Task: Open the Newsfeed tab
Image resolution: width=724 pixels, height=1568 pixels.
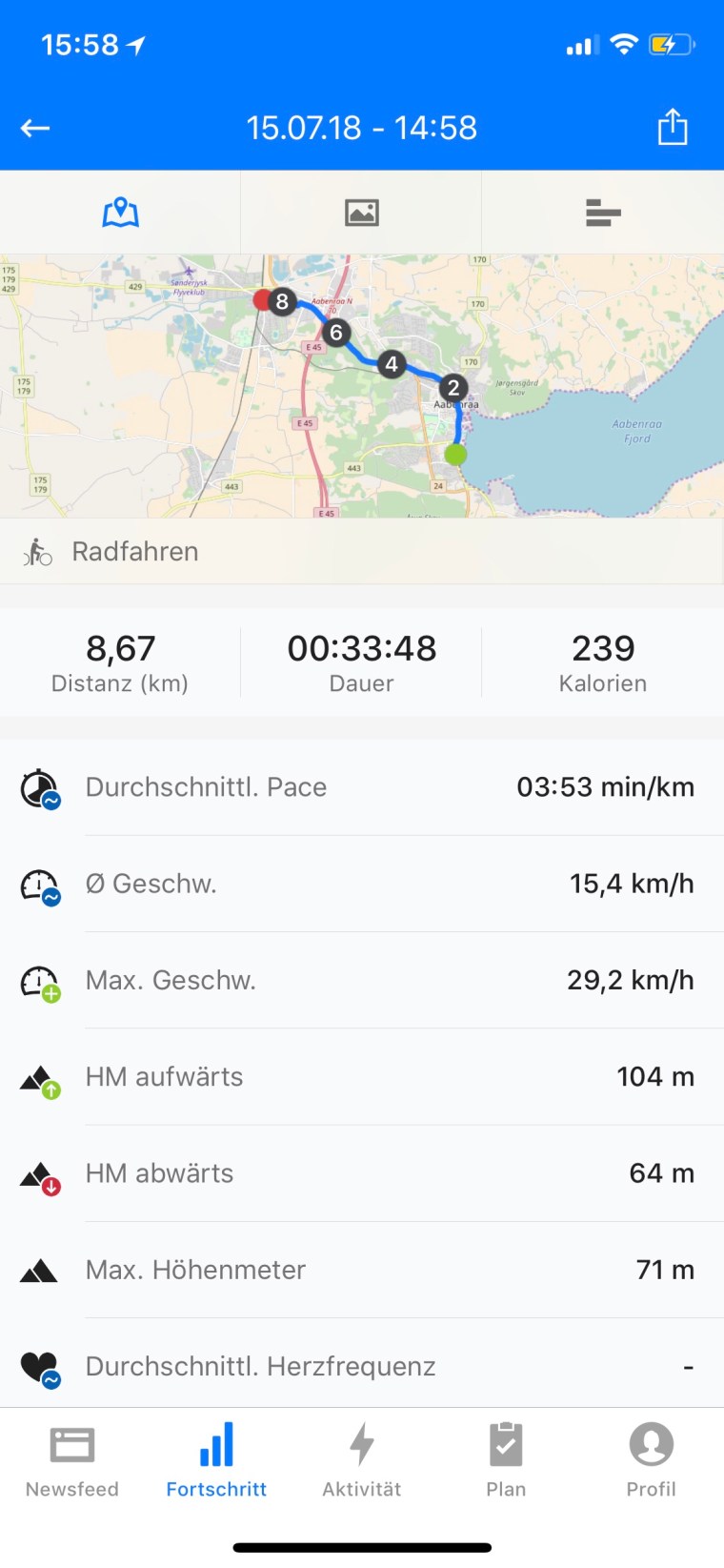Action: (x=72, y=1460)
